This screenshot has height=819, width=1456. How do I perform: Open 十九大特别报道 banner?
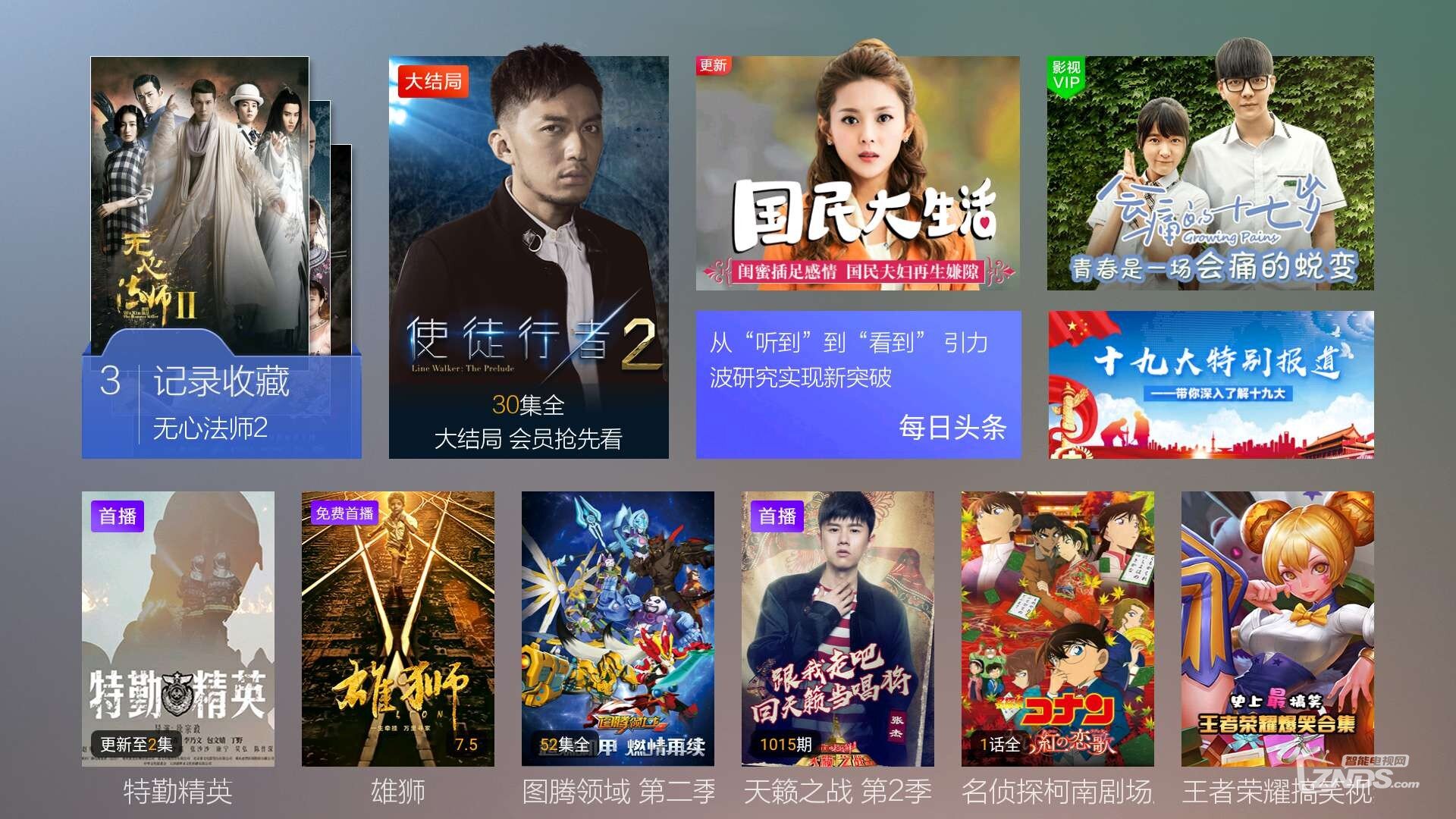click(x=1211, y=384)
